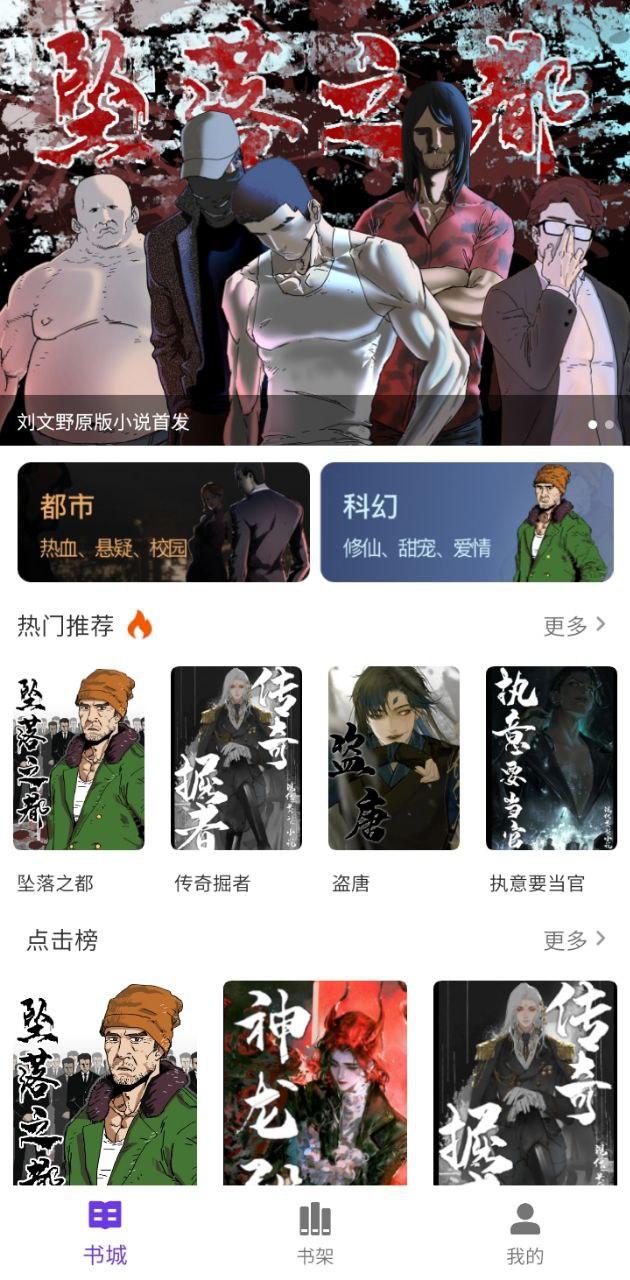Open 传奇掘者 cover in 点击榜
630x1280 pixels.
(525, 1082)
